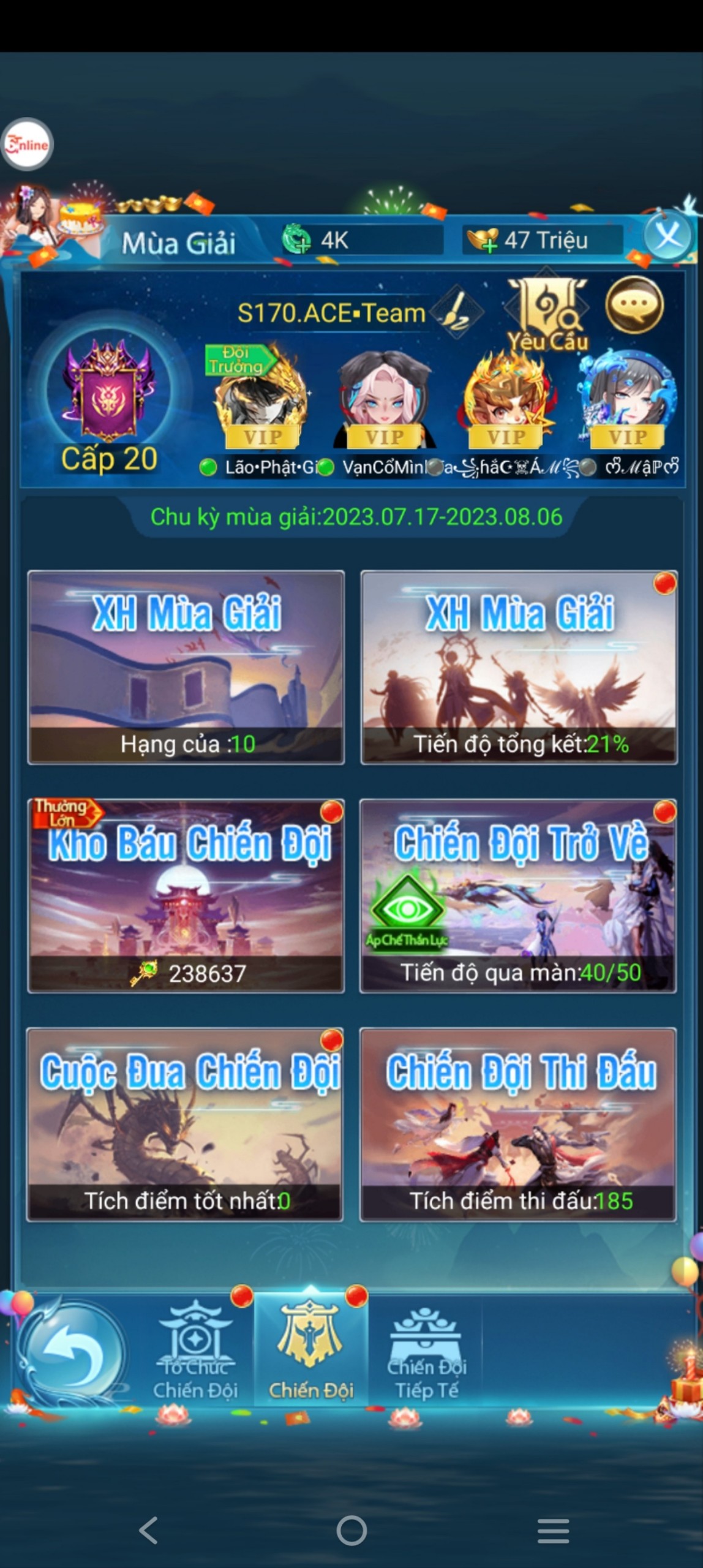Open Kho Báu Chiến Đội
The image size is (703, 1568).
[186, 895]
